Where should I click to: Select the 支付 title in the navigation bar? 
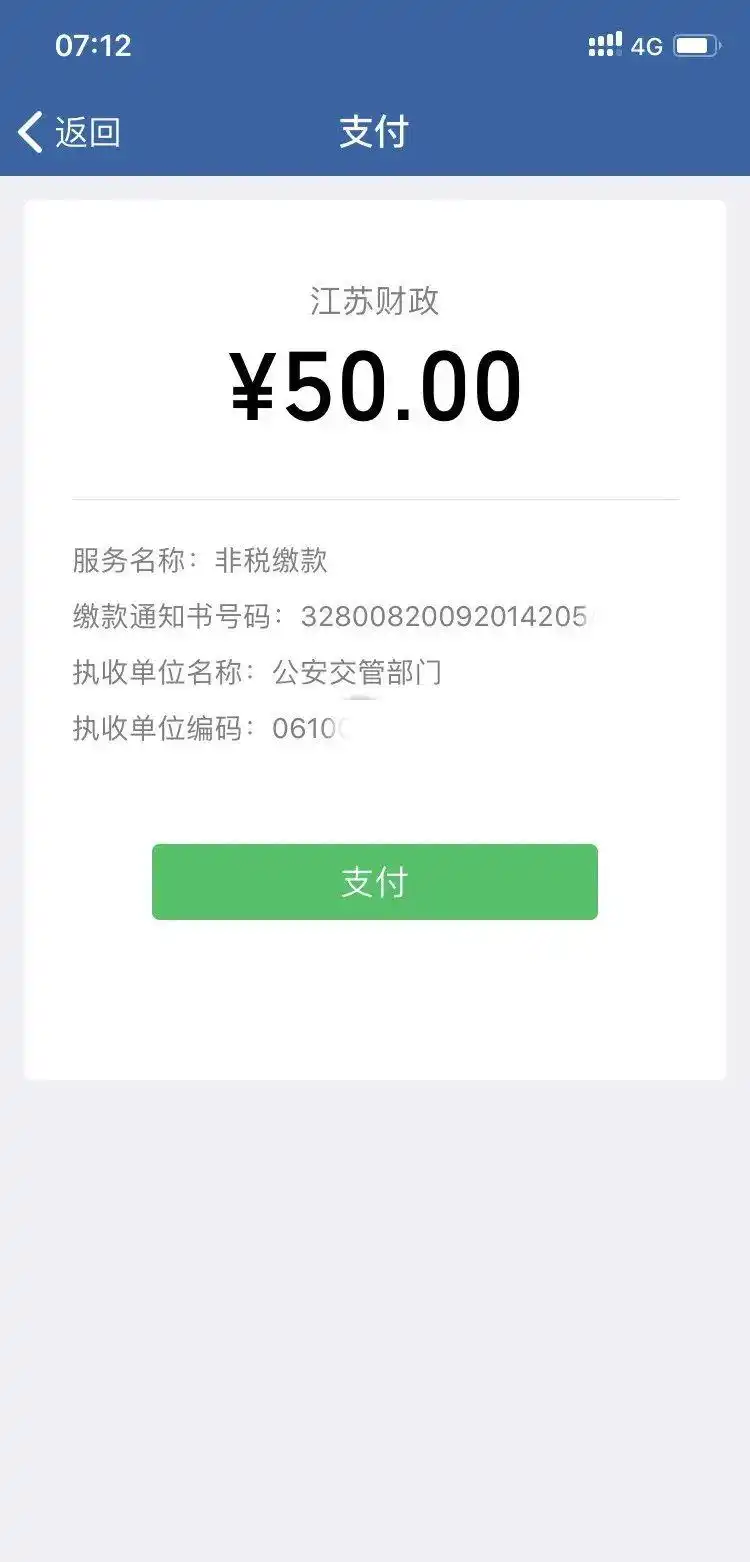374,131
